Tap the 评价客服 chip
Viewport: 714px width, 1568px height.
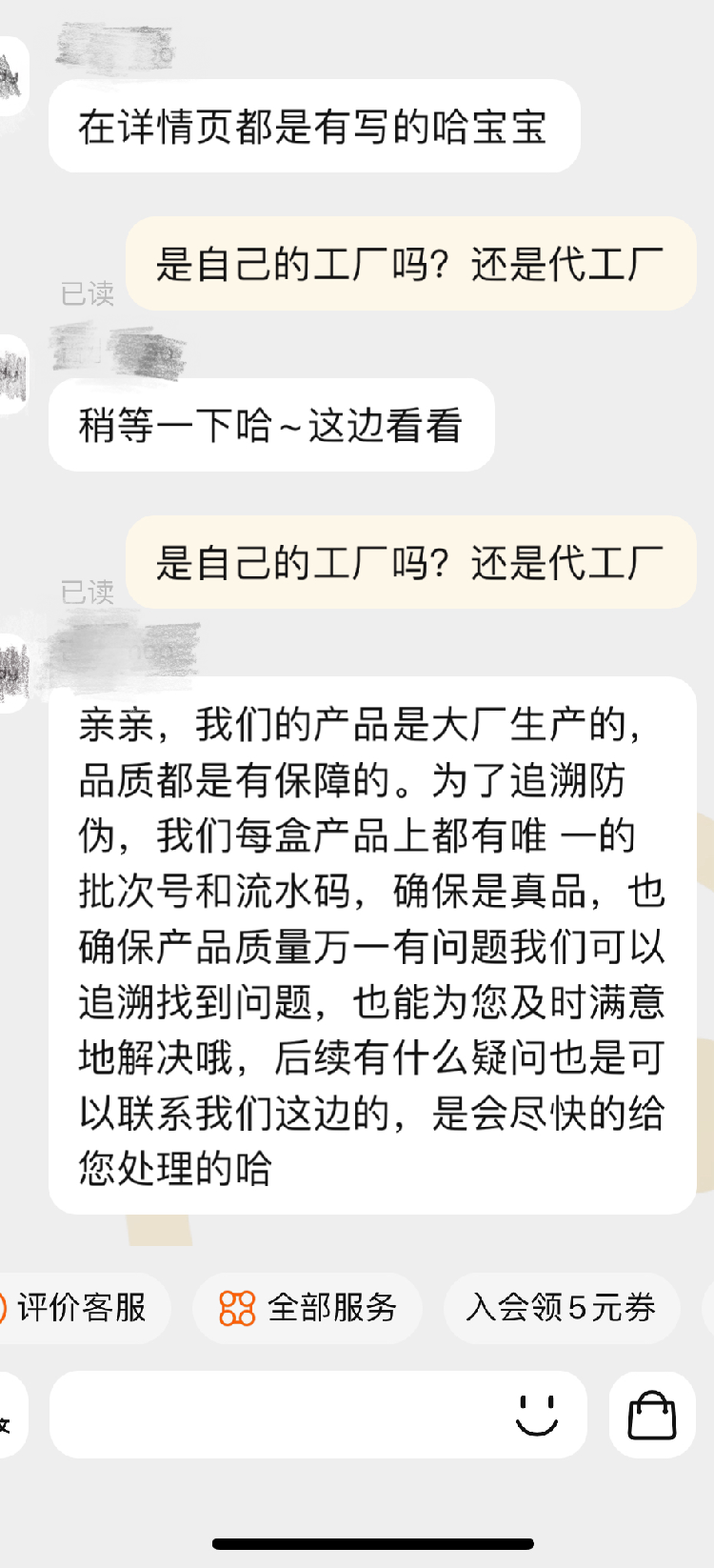click(81, 1308)
